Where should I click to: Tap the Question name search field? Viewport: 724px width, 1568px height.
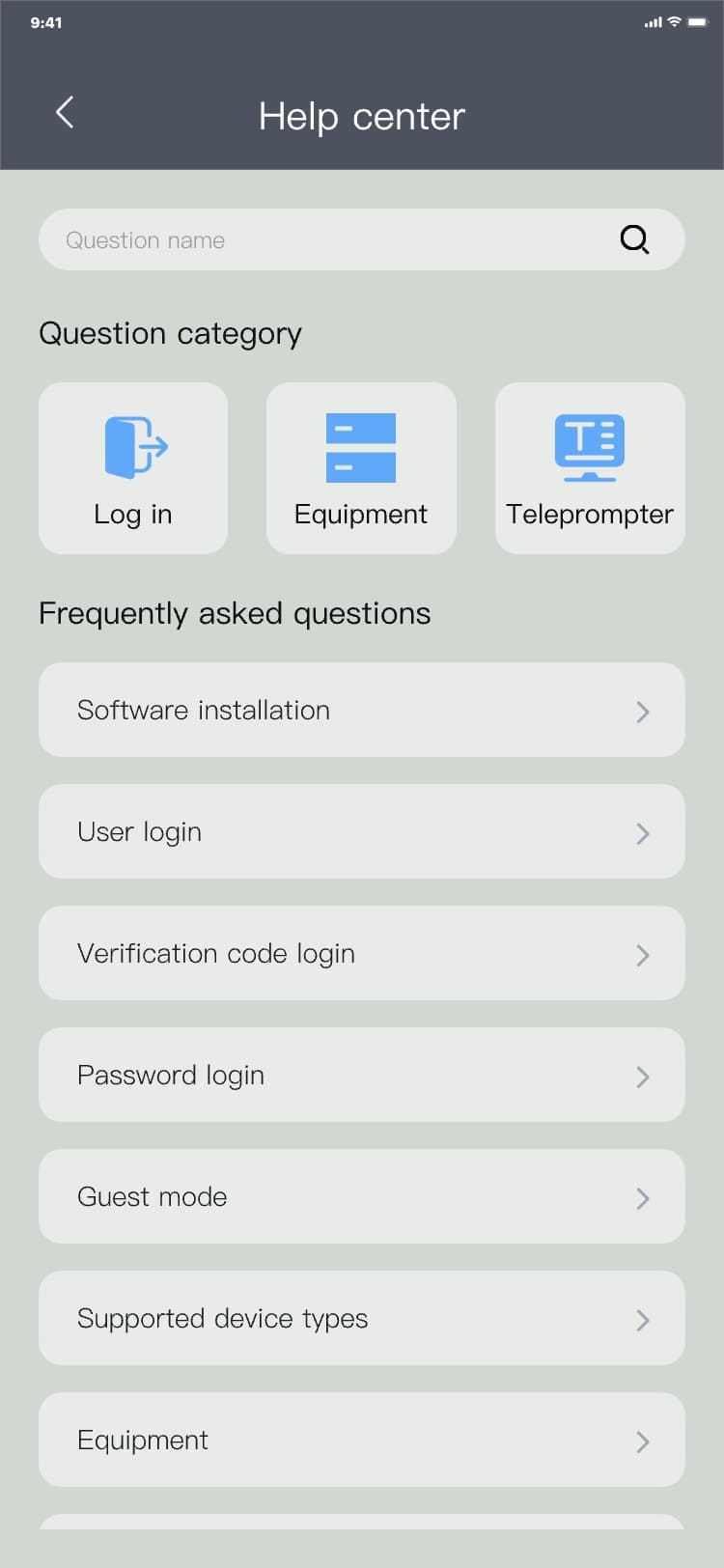328,240
